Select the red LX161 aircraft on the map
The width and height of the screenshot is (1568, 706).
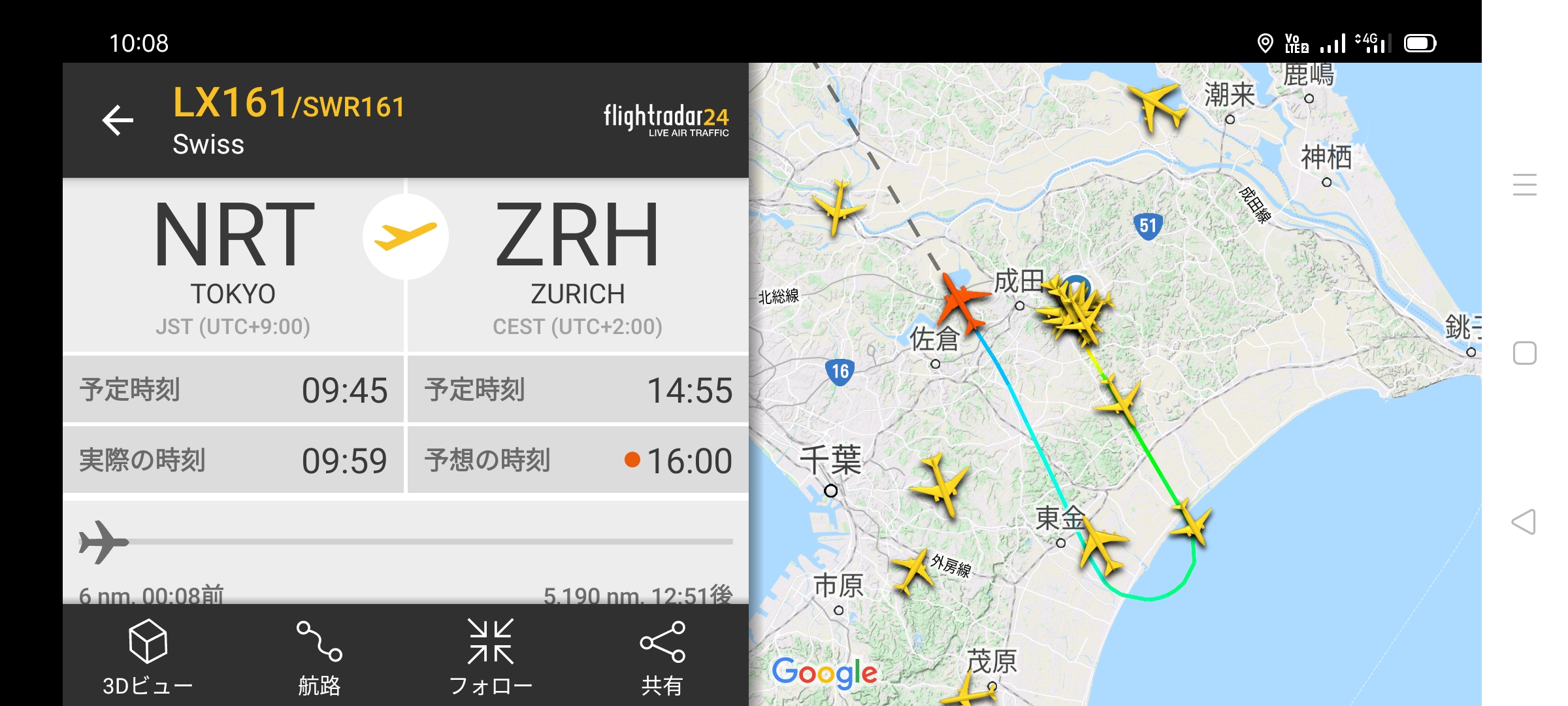(x=960, y=304)
